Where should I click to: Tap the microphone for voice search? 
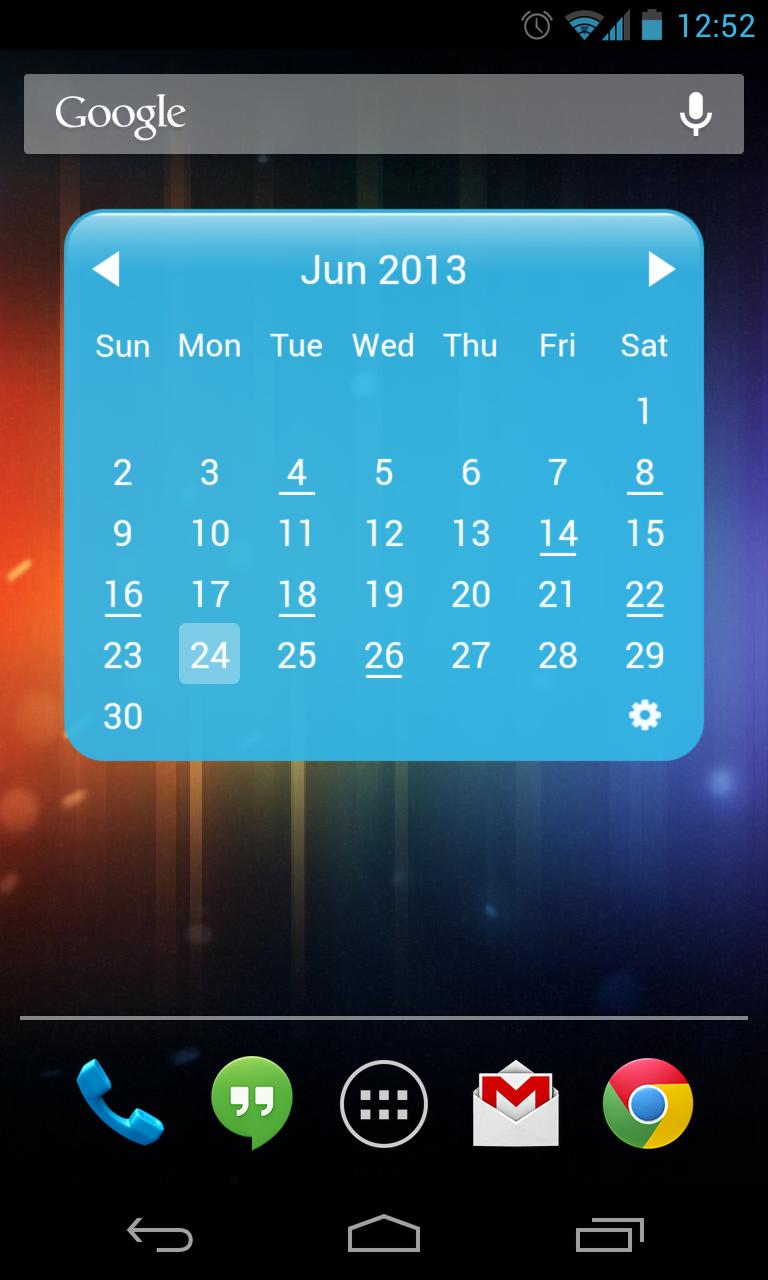pos(695,114)
